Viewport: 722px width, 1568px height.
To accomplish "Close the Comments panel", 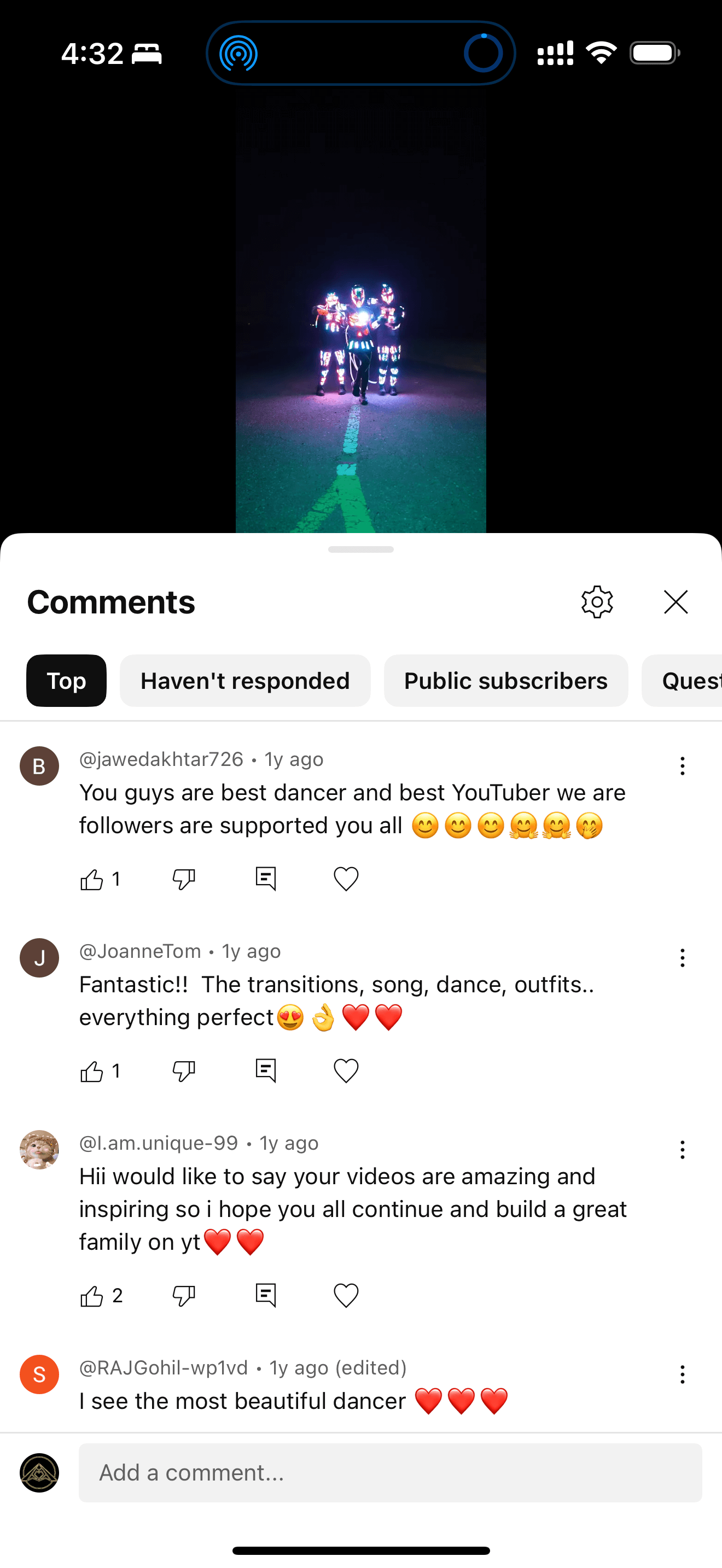I will tap(676, 602).
